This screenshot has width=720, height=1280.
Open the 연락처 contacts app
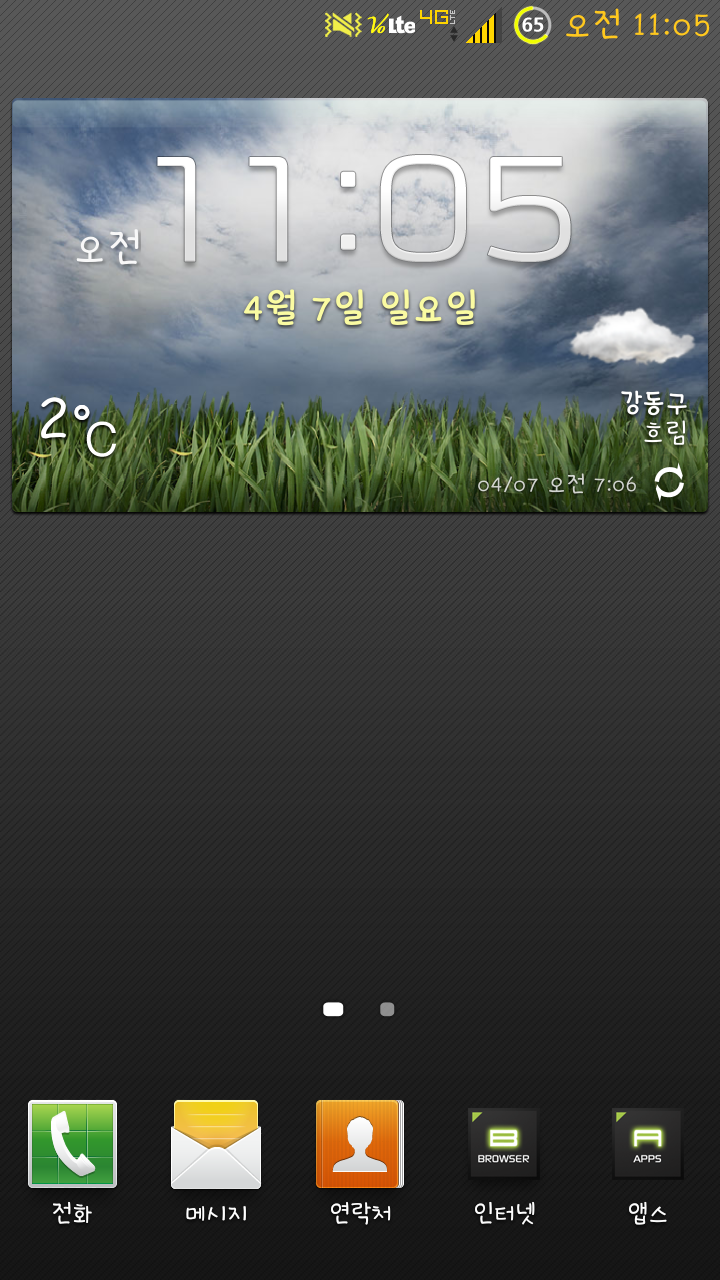click(x=360, y=1144)
